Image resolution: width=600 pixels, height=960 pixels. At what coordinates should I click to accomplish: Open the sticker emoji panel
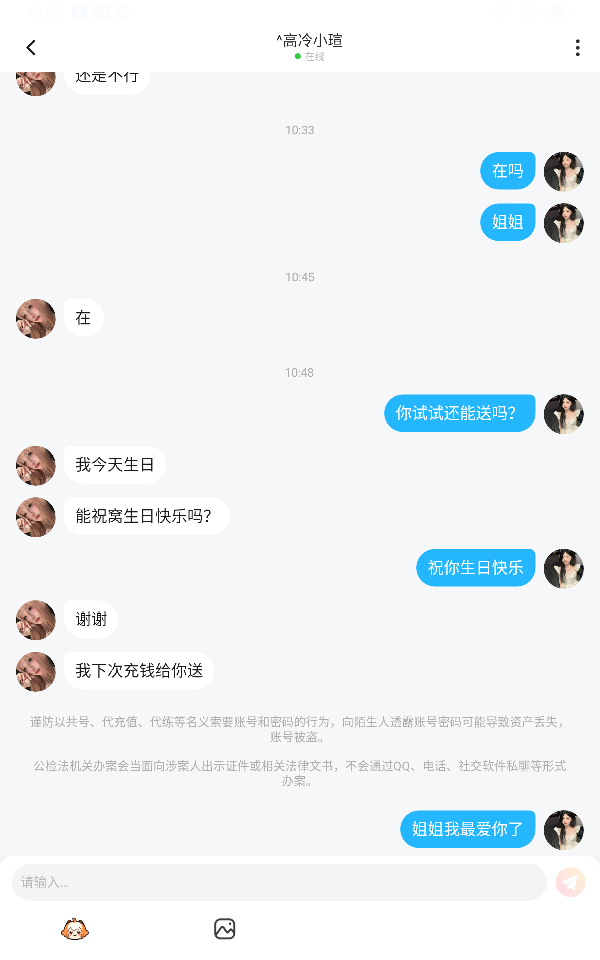point(75,929)
